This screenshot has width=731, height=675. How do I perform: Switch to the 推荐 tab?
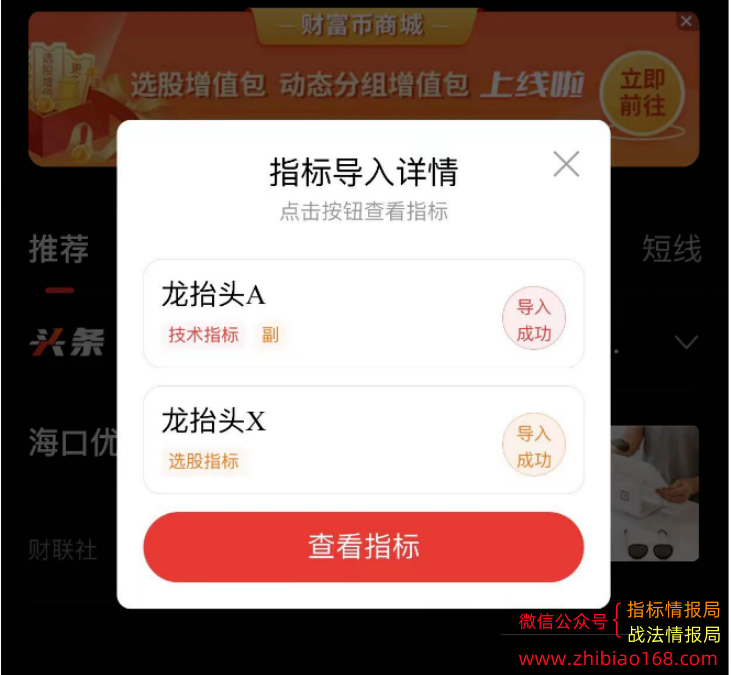point(59,249)
